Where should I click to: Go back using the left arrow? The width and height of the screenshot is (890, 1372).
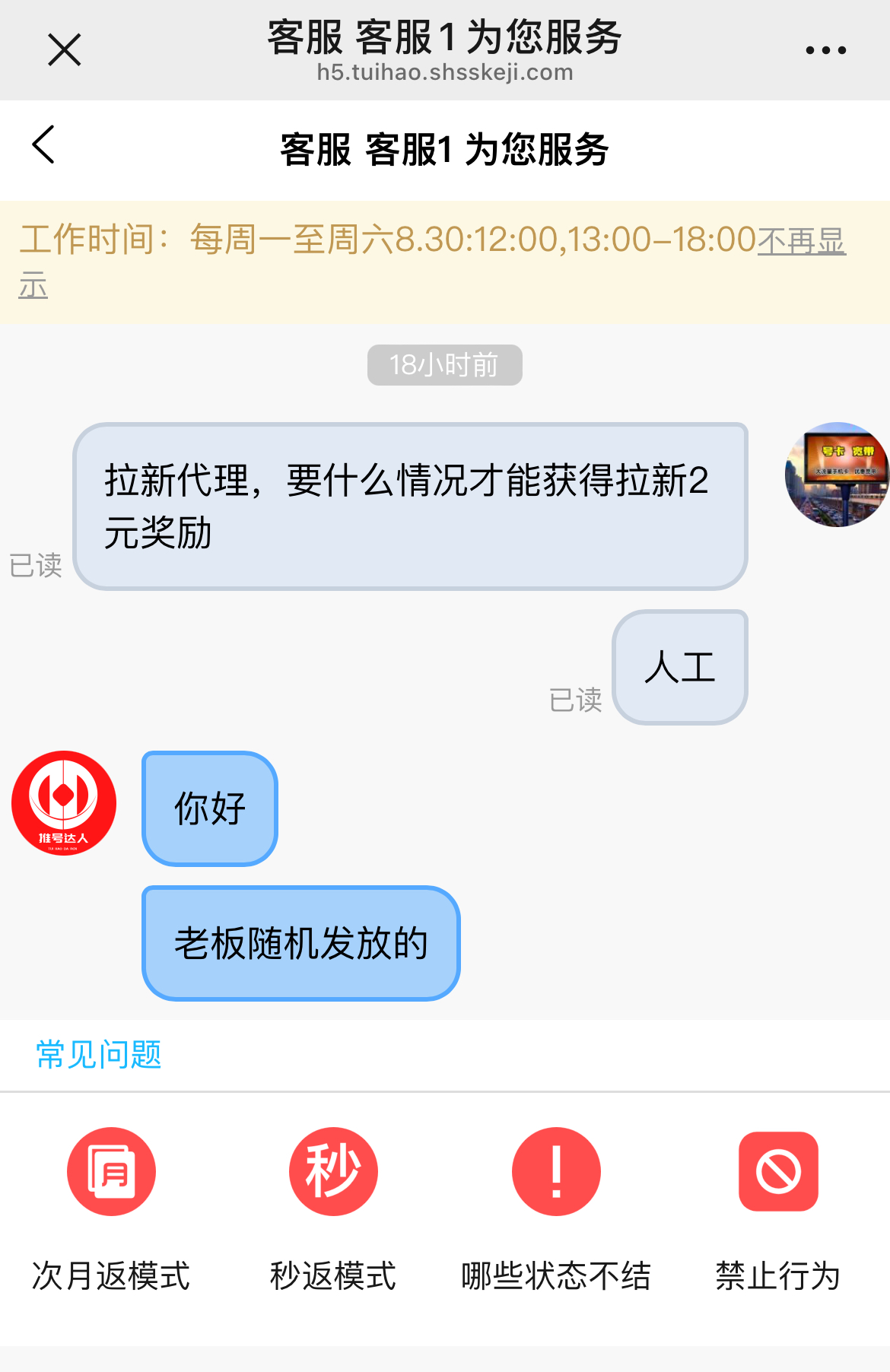[x=44, y=145]
